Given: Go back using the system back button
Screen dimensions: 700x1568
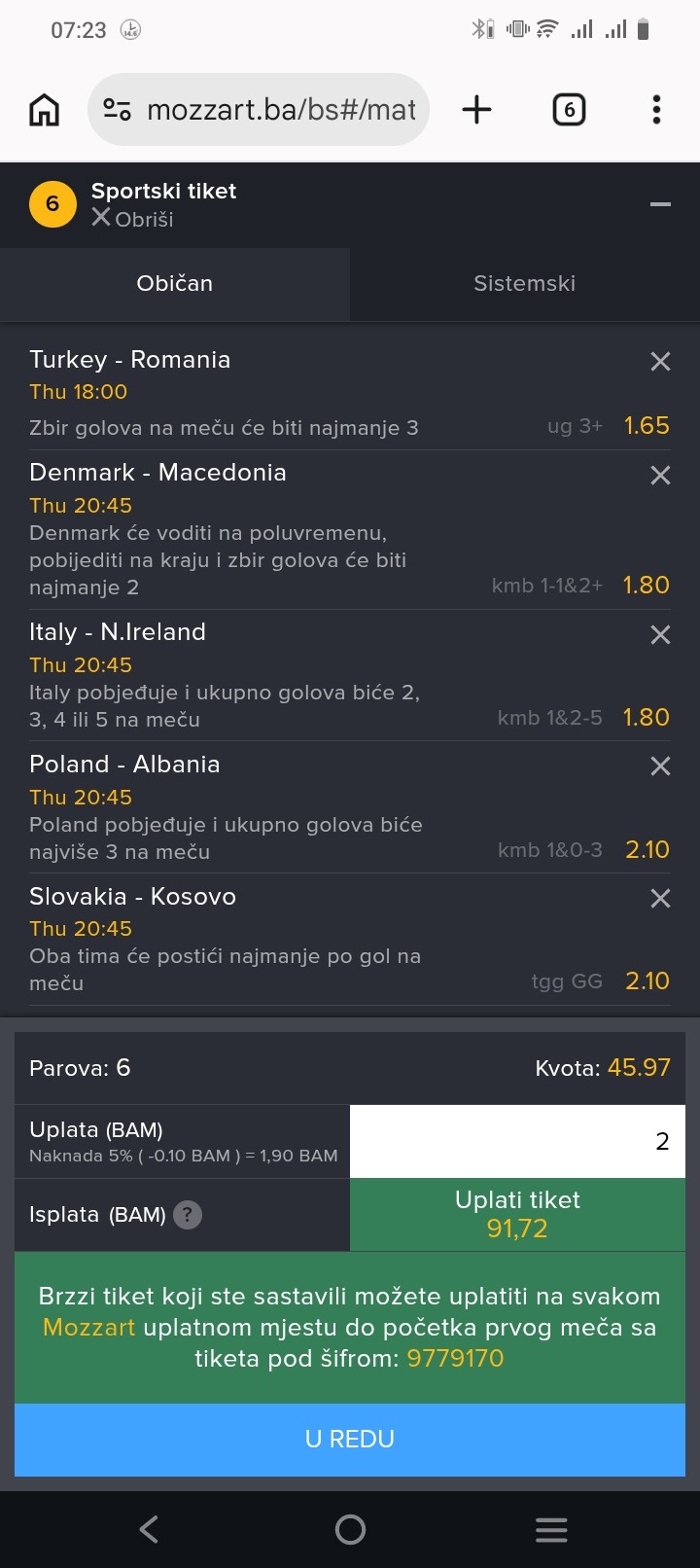Looking at the screenshot, I should pos(149,1529).
